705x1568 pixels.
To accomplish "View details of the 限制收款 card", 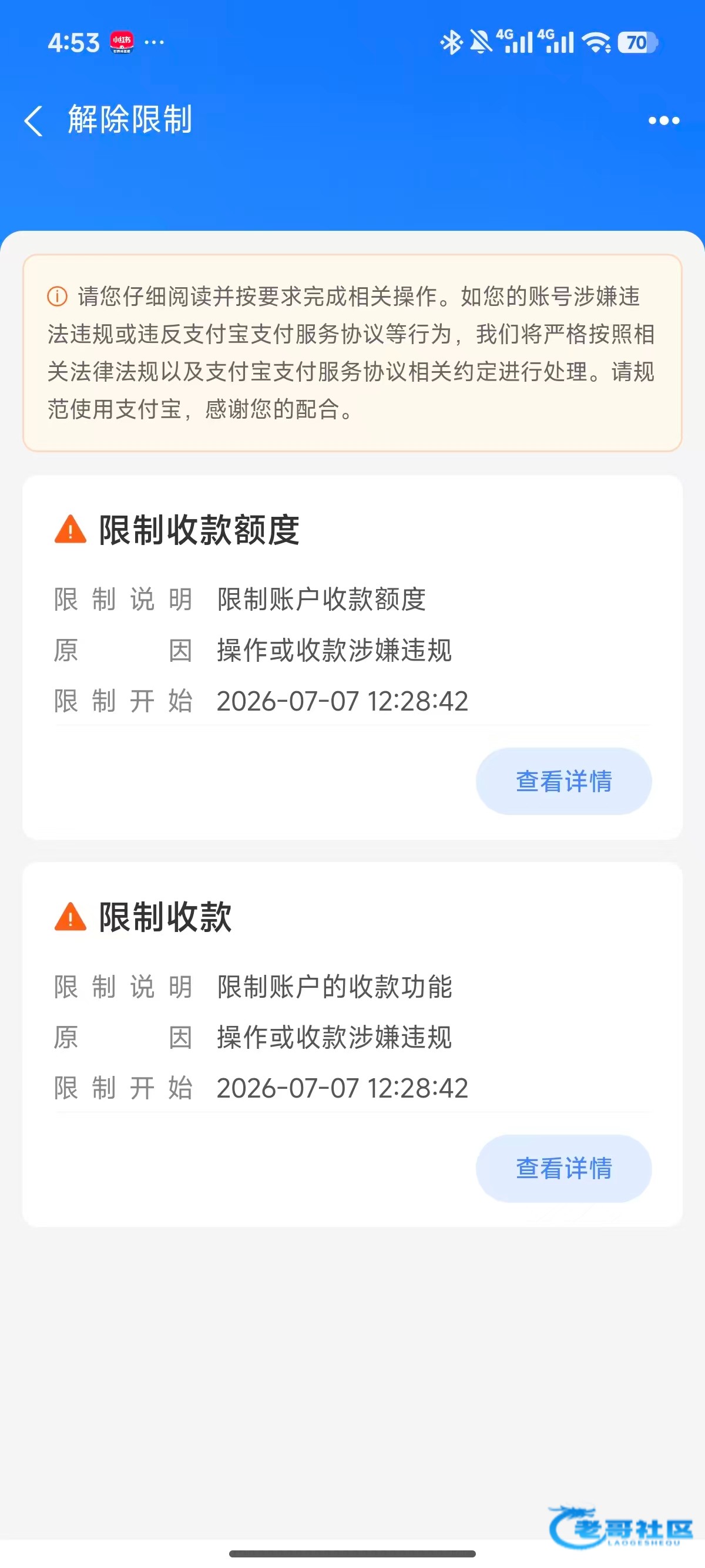I will click(564, 1168).
